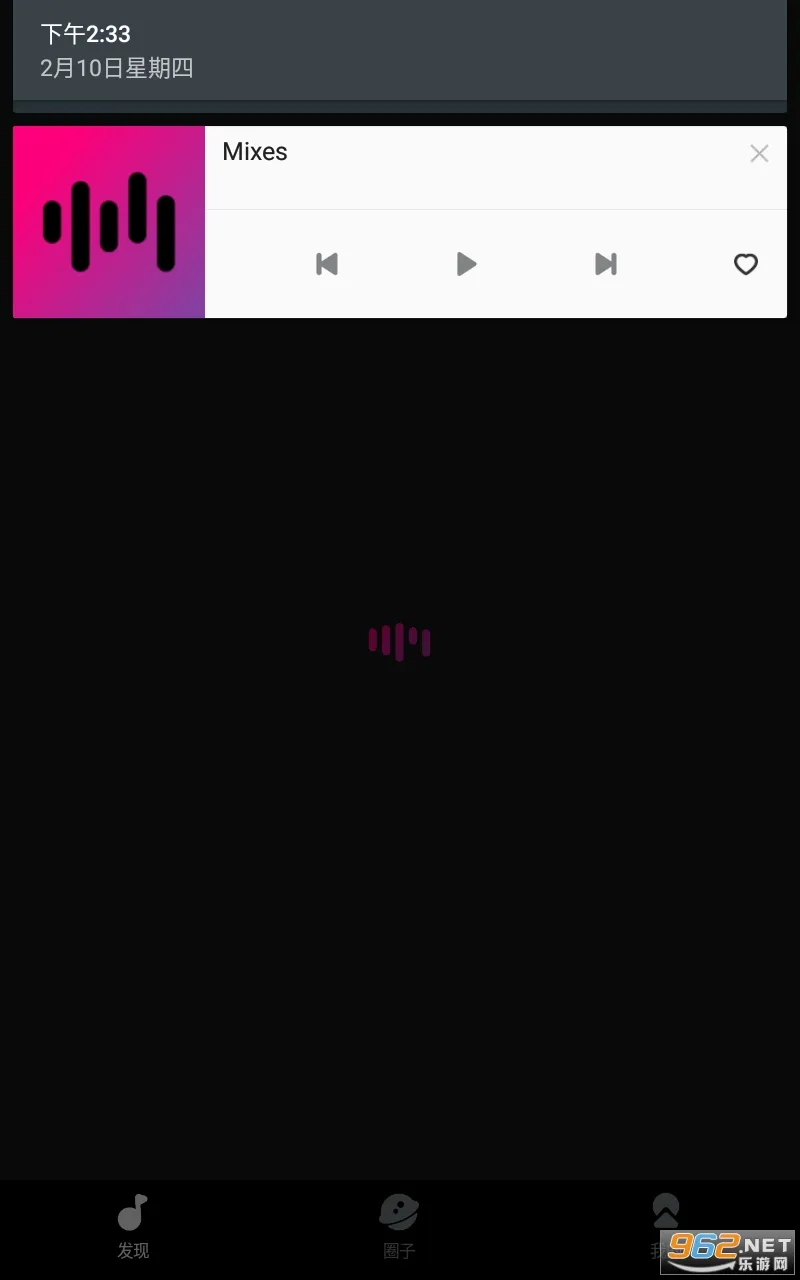The height and width of the screenshot is (1280, 800).
Task: Switch to the 圈子 tab
Action: 399,1226
